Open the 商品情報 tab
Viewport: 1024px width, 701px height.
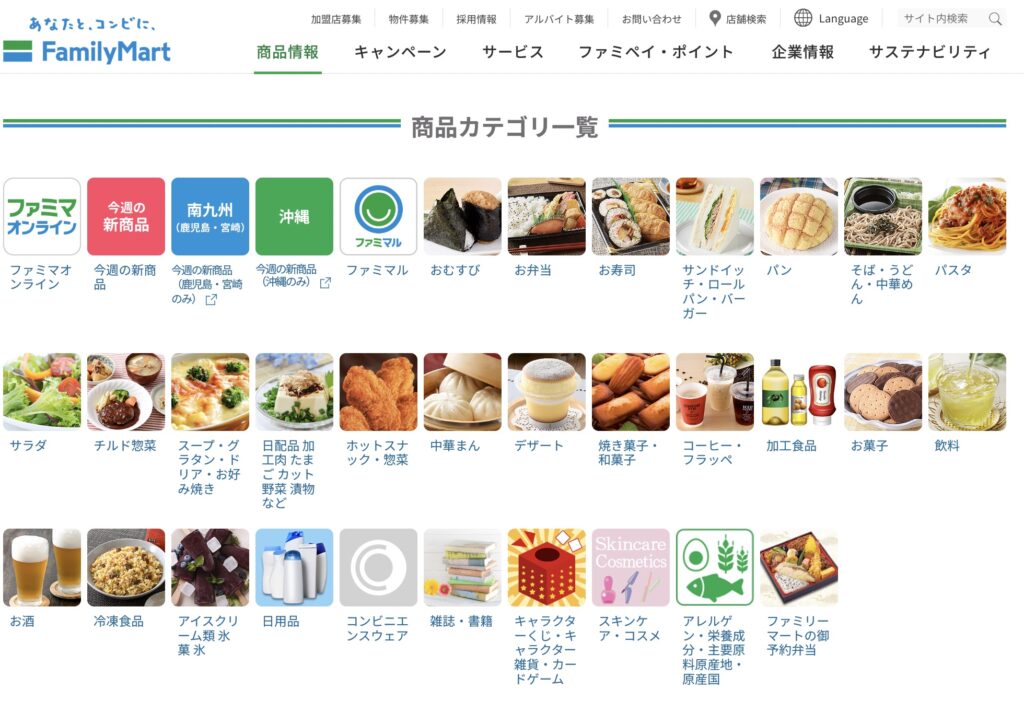pos(287,52)
